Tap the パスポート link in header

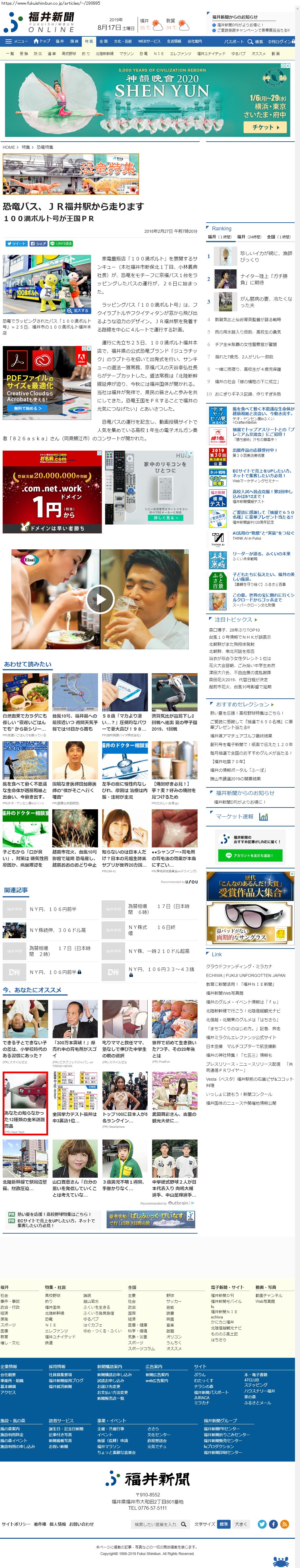pyautogui.click(x=234, y=41)
